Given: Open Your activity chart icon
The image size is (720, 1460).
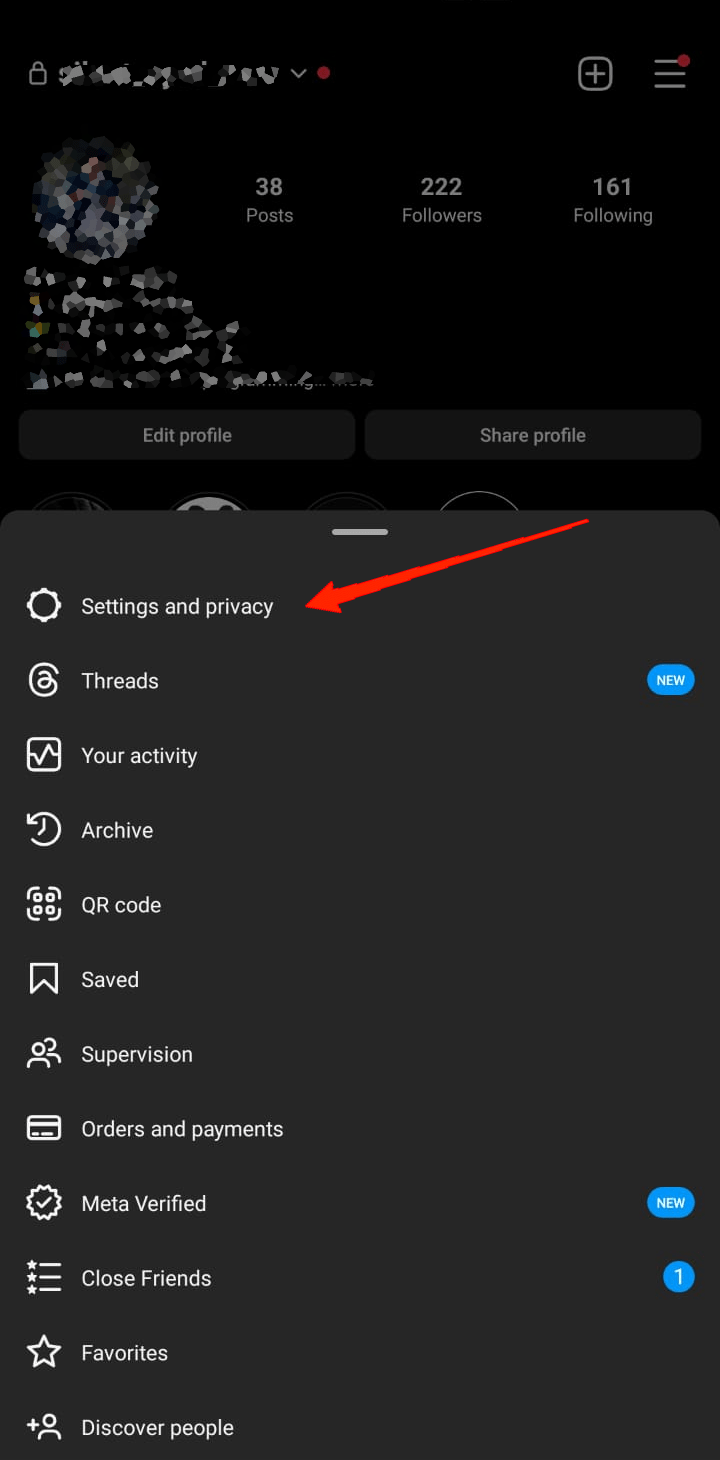Looking at the screenshot, I should 44,755.
